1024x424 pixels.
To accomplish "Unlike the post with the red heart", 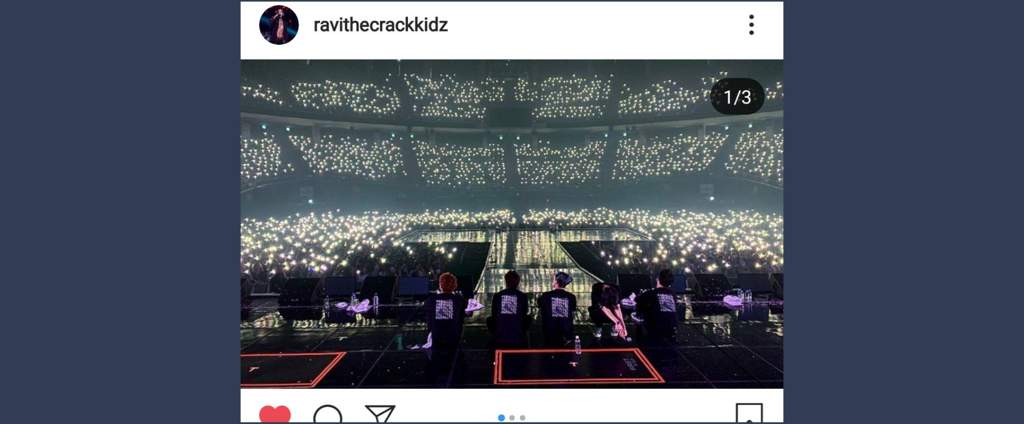I will coord(275,415).
